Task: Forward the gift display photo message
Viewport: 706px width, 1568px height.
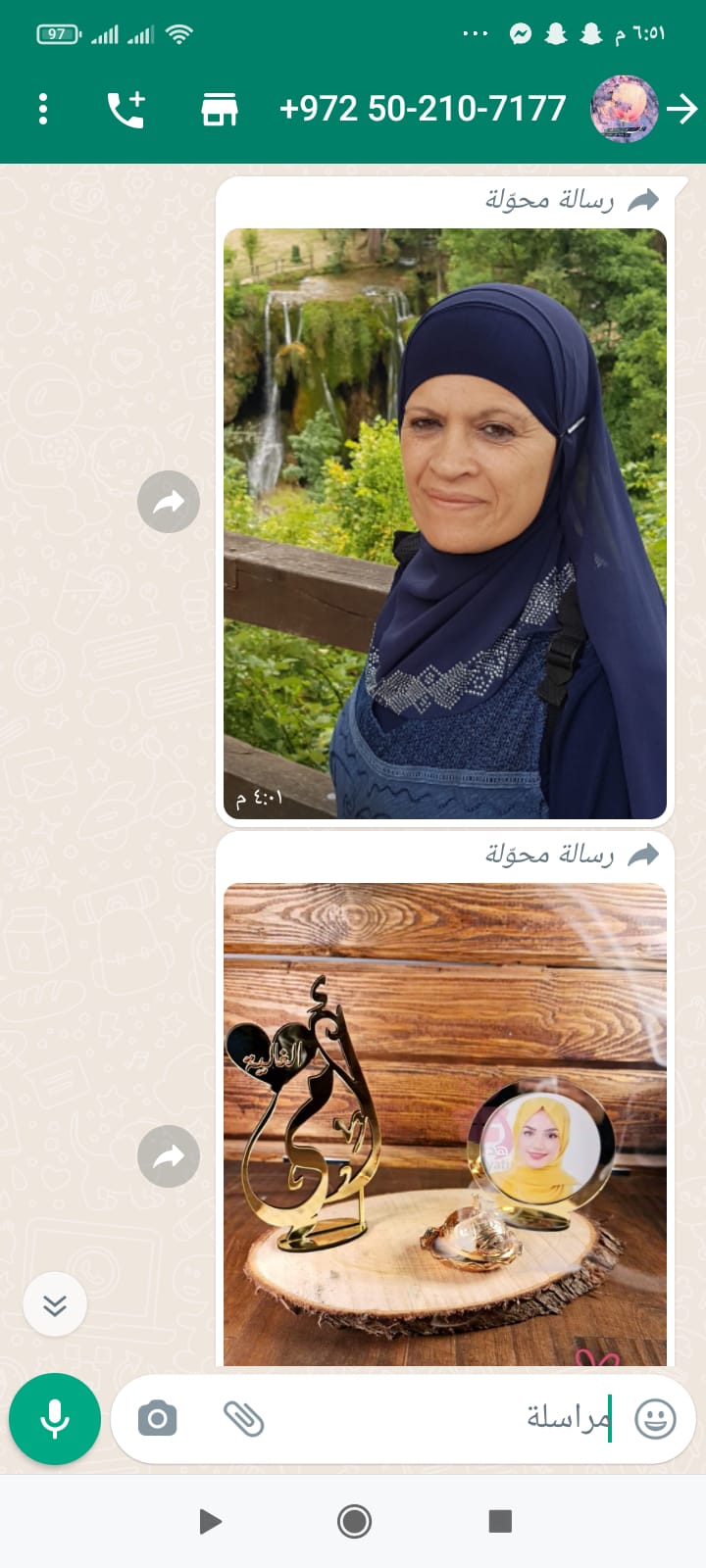Action: pos(169,1156)
